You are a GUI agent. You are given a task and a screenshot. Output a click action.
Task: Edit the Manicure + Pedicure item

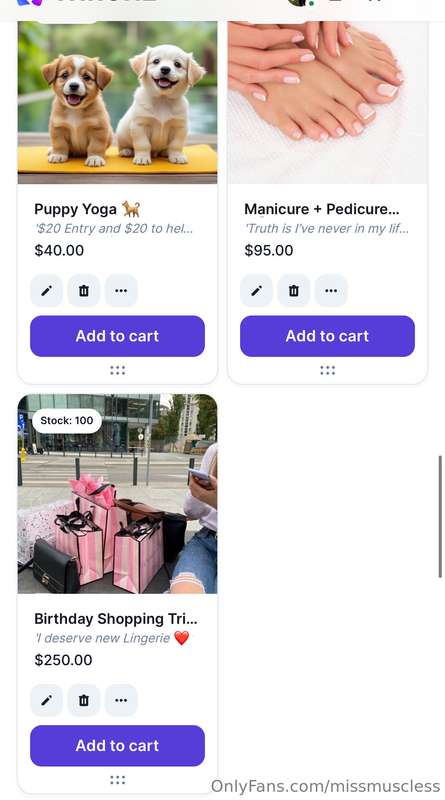click(256, 291)
